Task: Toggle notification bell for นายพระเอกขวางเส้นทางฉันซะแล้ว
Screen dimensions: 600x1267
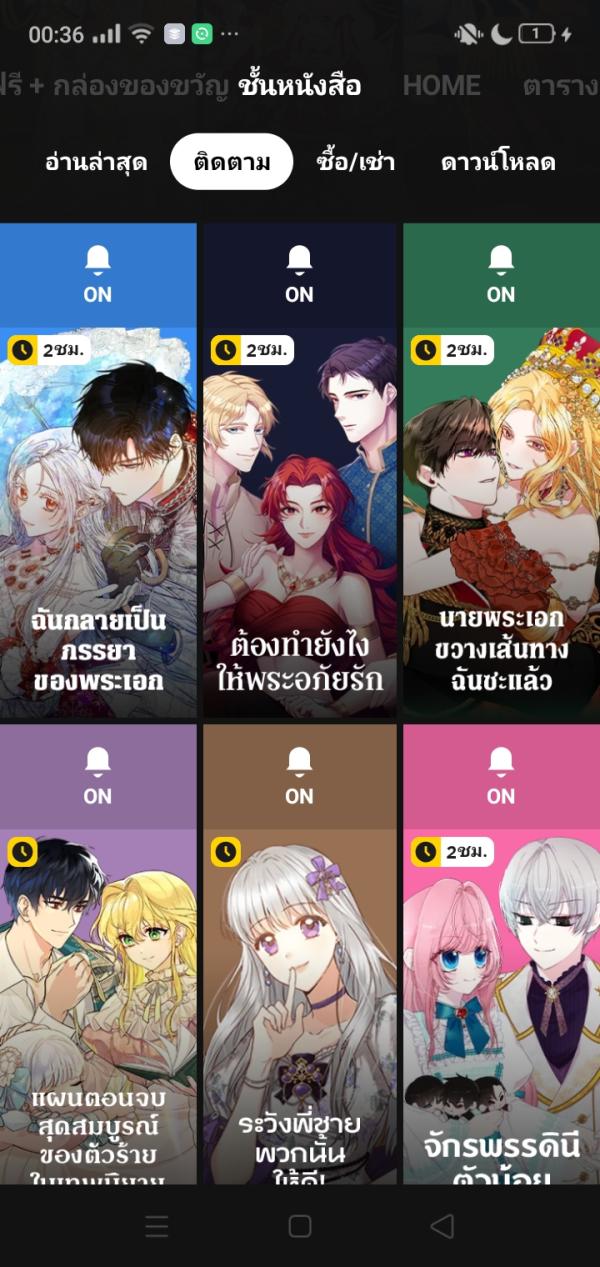Action: (500, 274)
